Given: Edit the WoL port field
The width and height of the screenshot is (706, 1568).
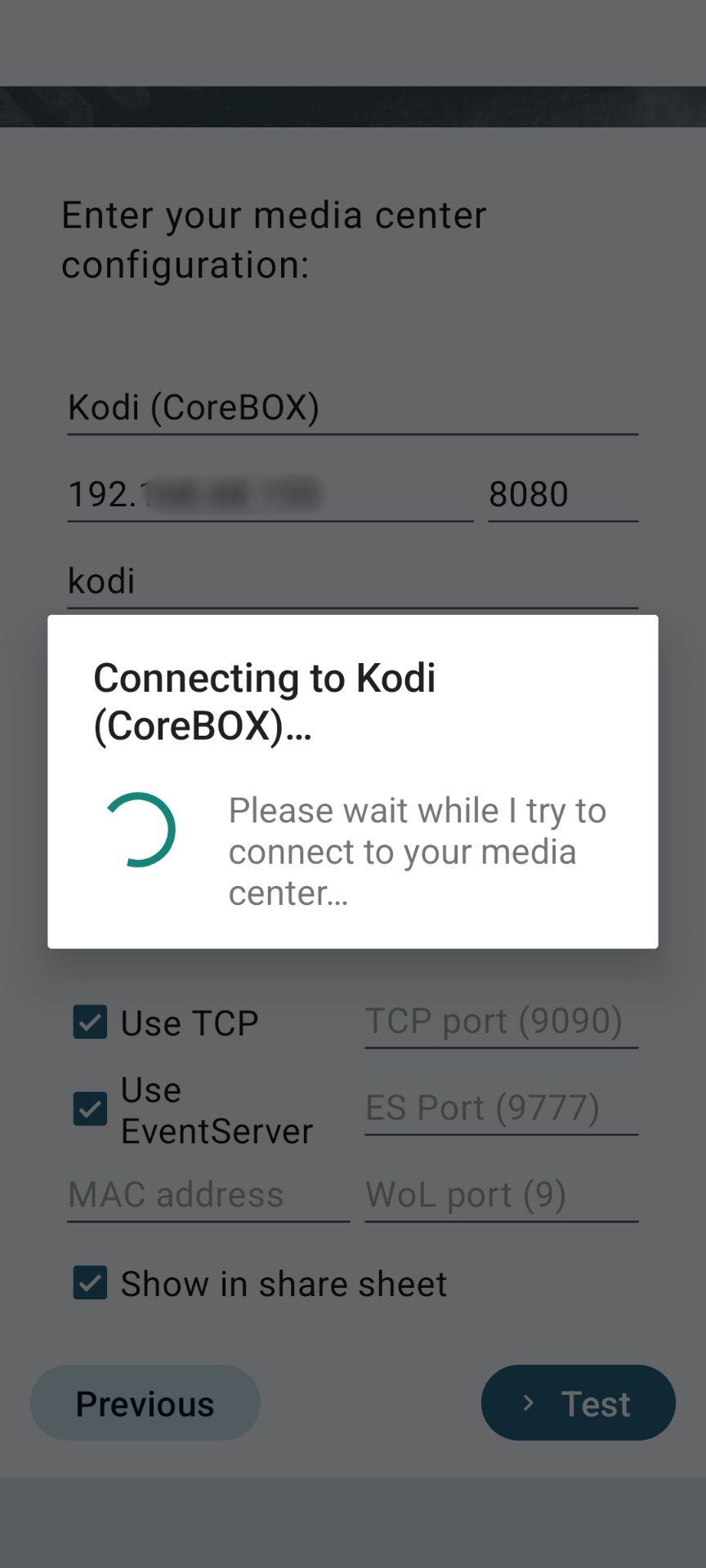Looking at the screenshot, I should click(500, 1195).
